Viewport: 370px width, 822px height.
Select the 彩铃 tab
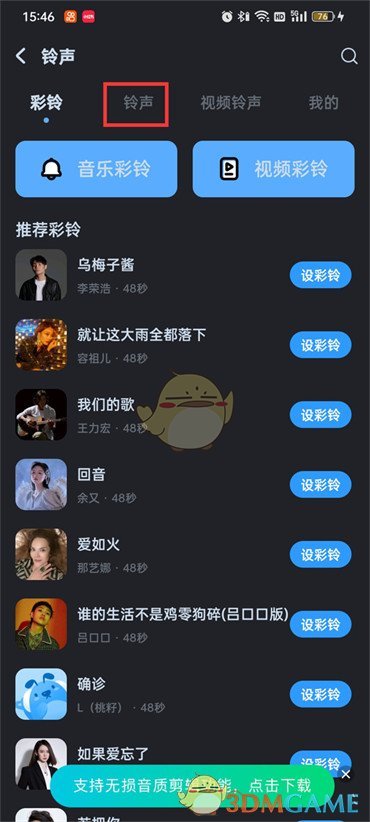click(46, 103)
